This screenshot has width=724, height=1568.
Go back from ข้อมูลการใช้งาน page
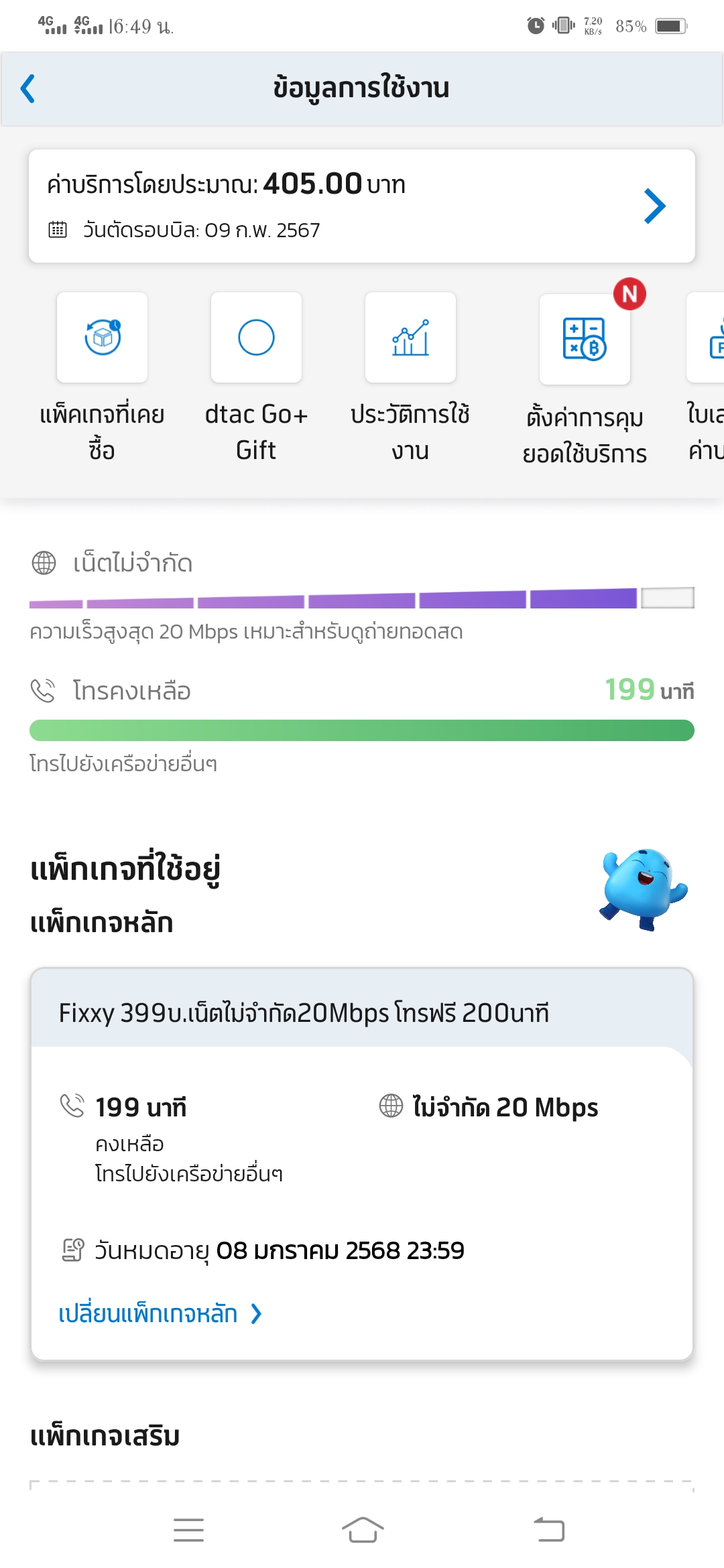(x=28, y=89)
